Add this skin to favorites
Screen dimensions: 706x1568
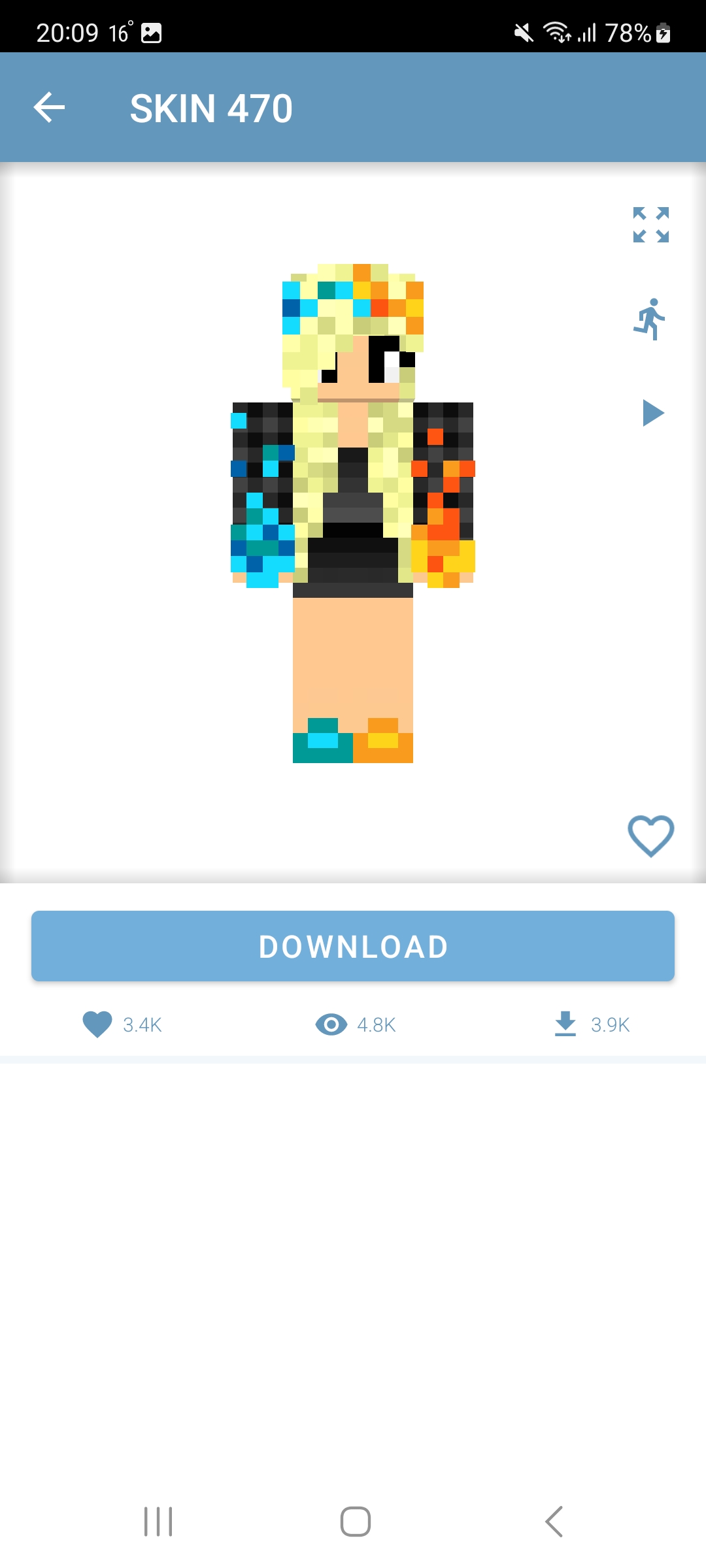coord(650,836)
